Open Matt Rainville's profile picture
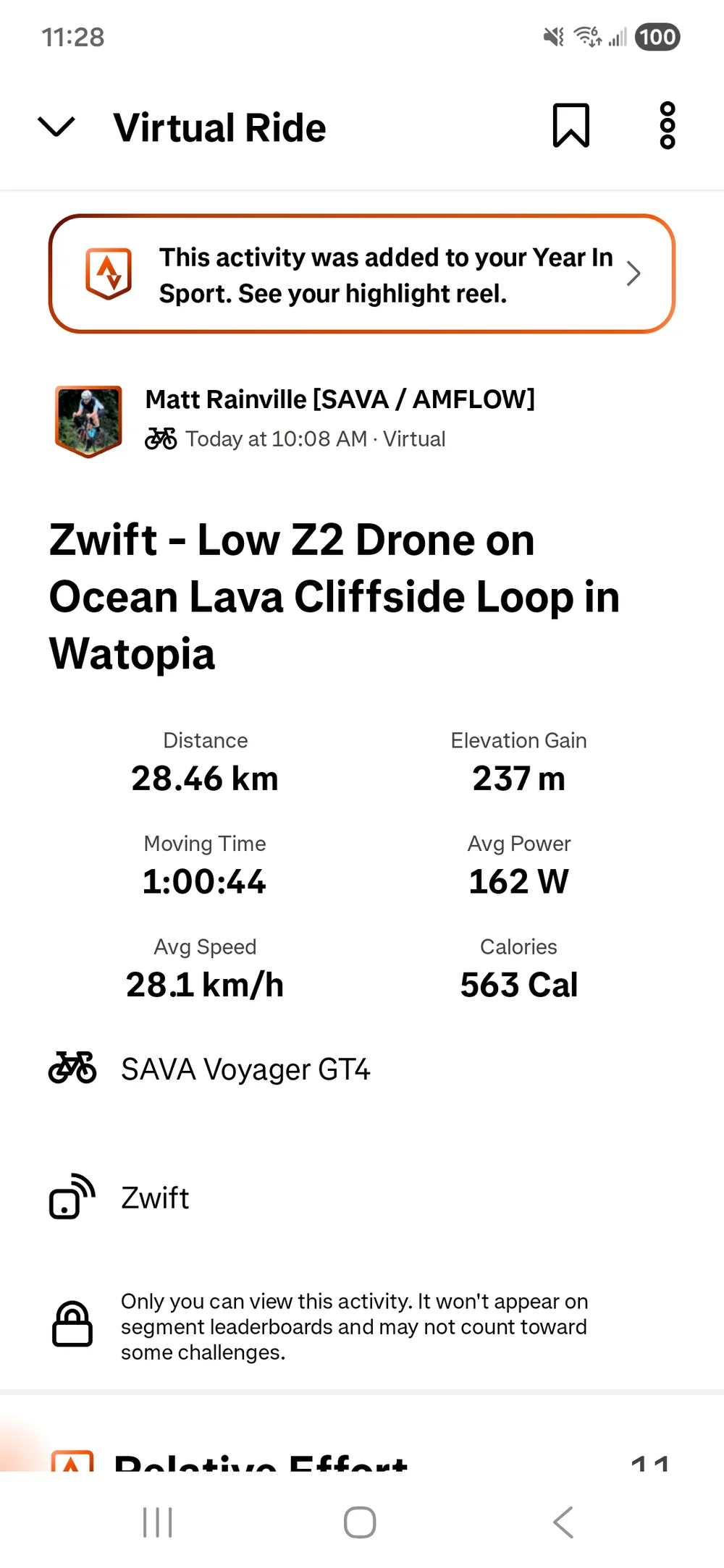This screenshot has width=724, height=1568. click(88, 421)
